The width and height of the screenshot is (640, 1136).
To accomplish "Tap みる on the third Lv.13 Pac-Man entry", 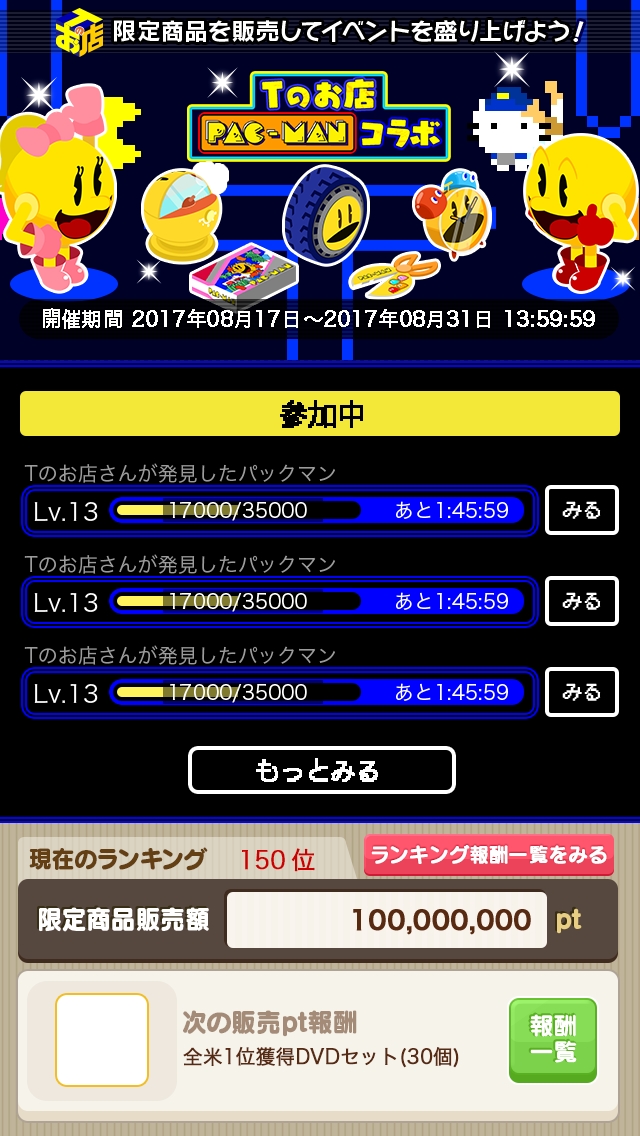I will tap(581, 692).
